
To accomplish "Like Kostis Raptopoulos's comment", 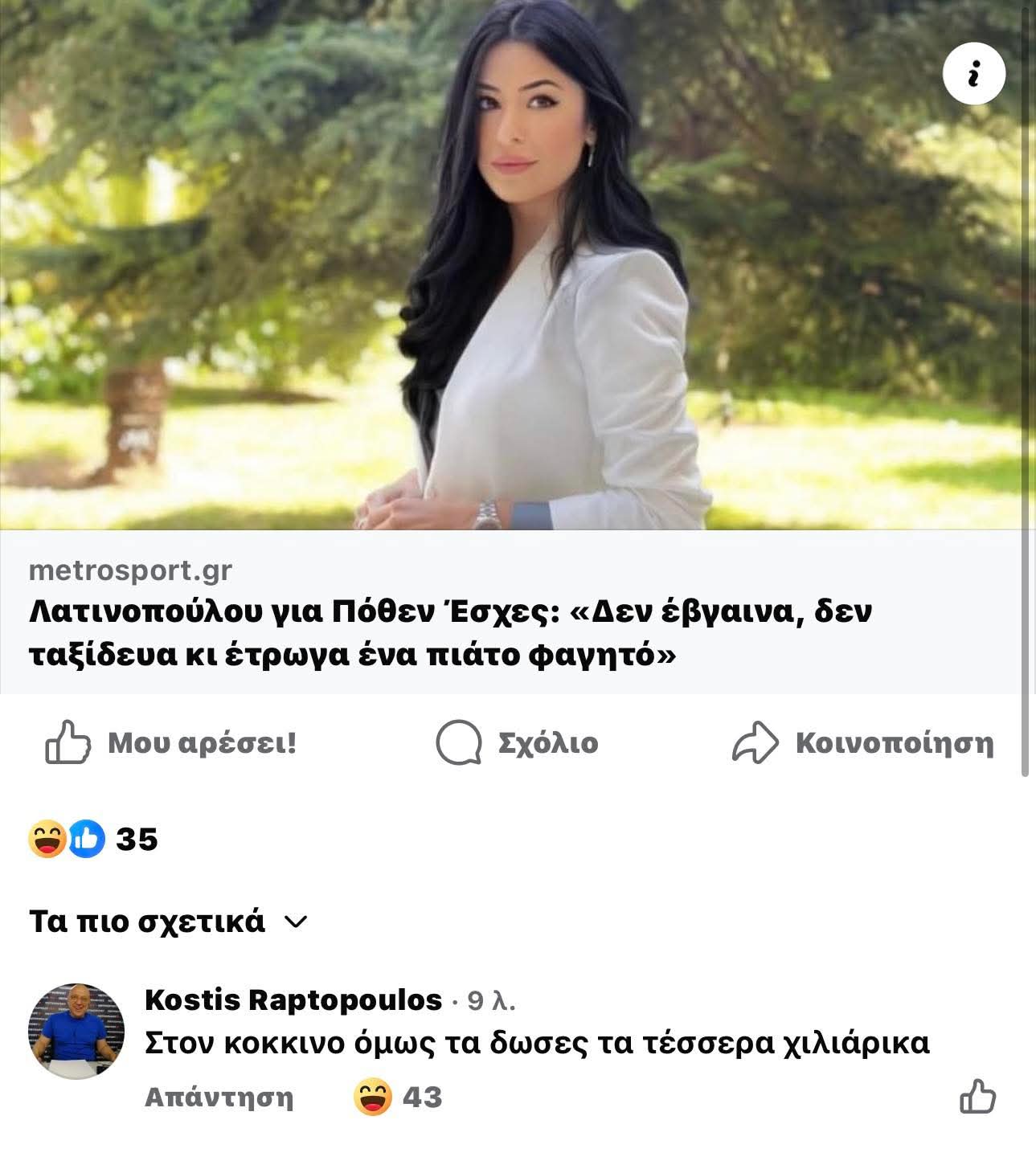I will coord(977,1098).
